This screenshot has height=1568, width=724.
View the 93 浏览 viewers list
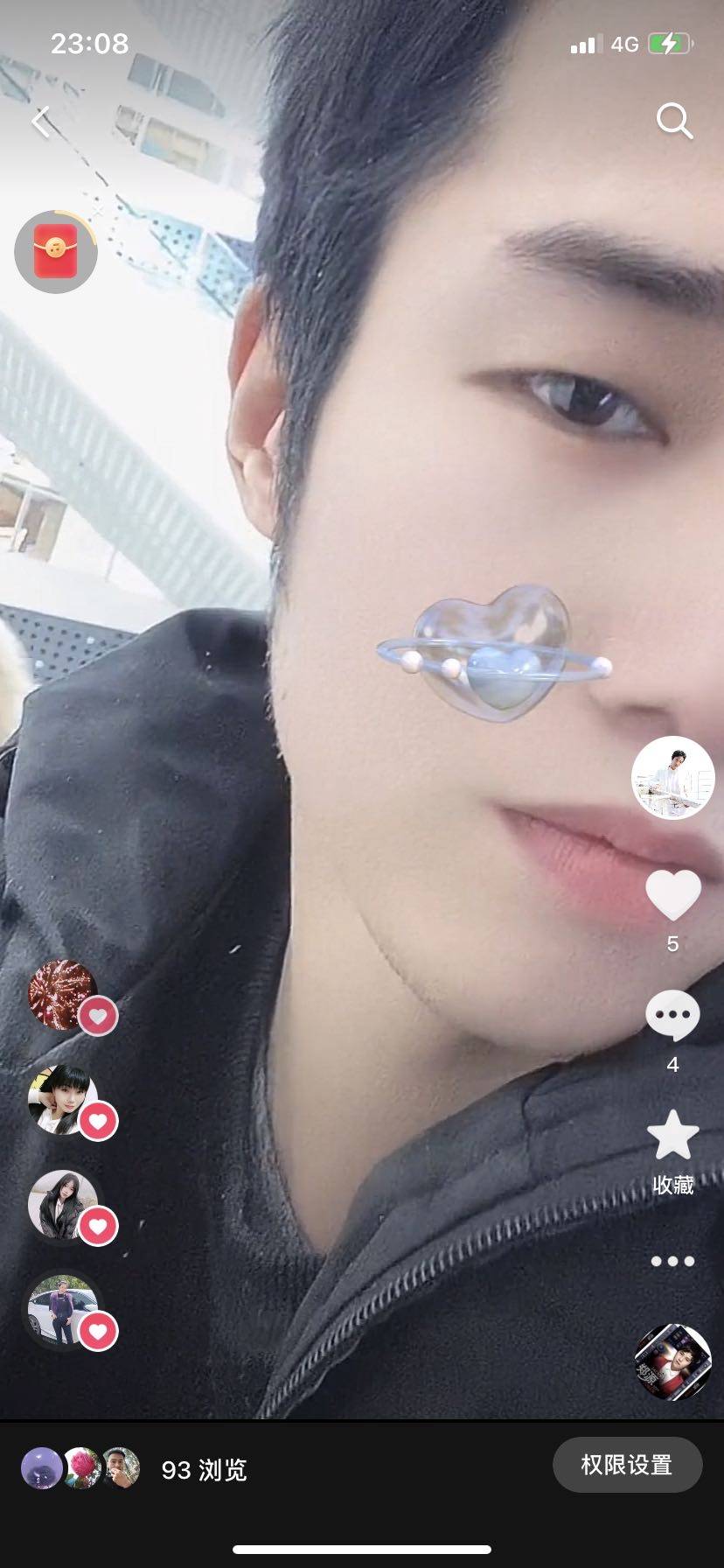[x=204, y=1470]
